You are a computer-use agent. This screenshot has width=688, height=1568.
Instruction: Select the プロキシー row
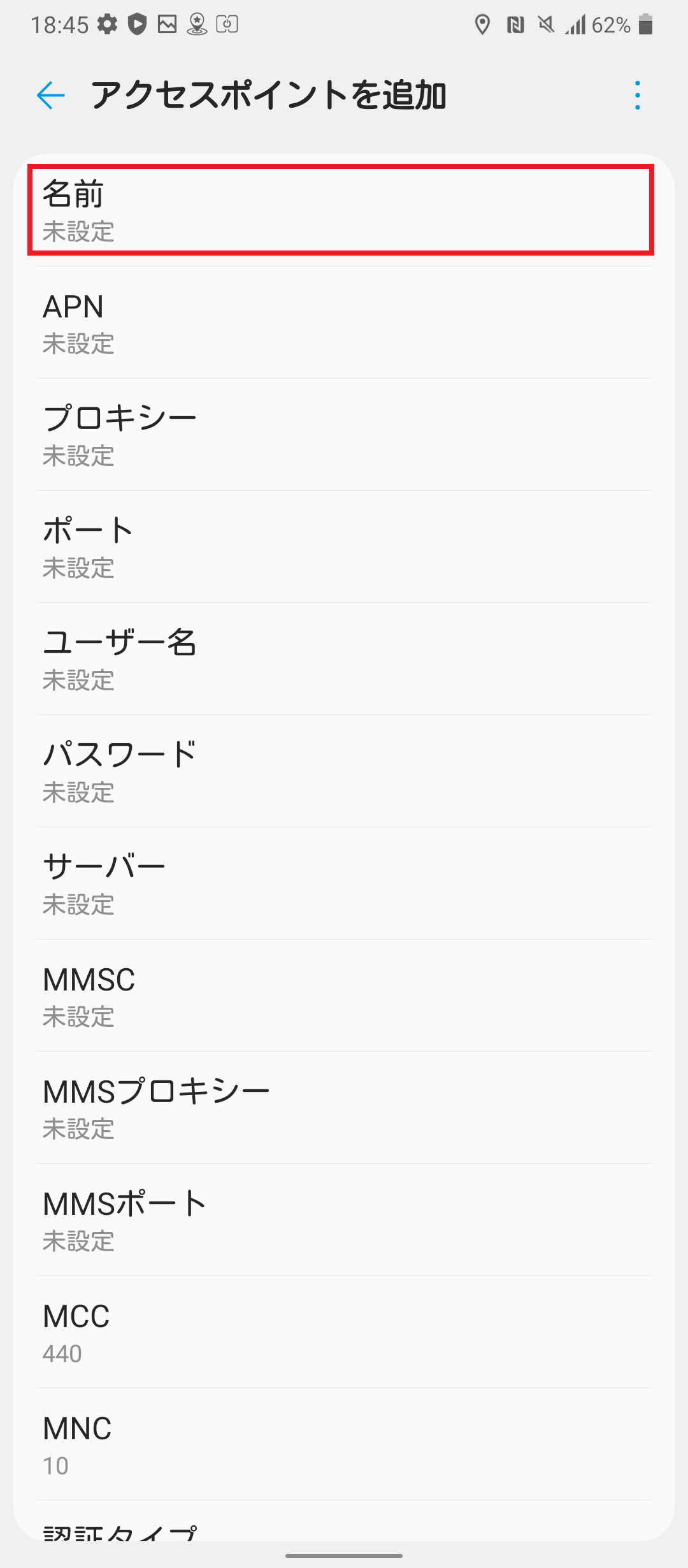point(344,435)
